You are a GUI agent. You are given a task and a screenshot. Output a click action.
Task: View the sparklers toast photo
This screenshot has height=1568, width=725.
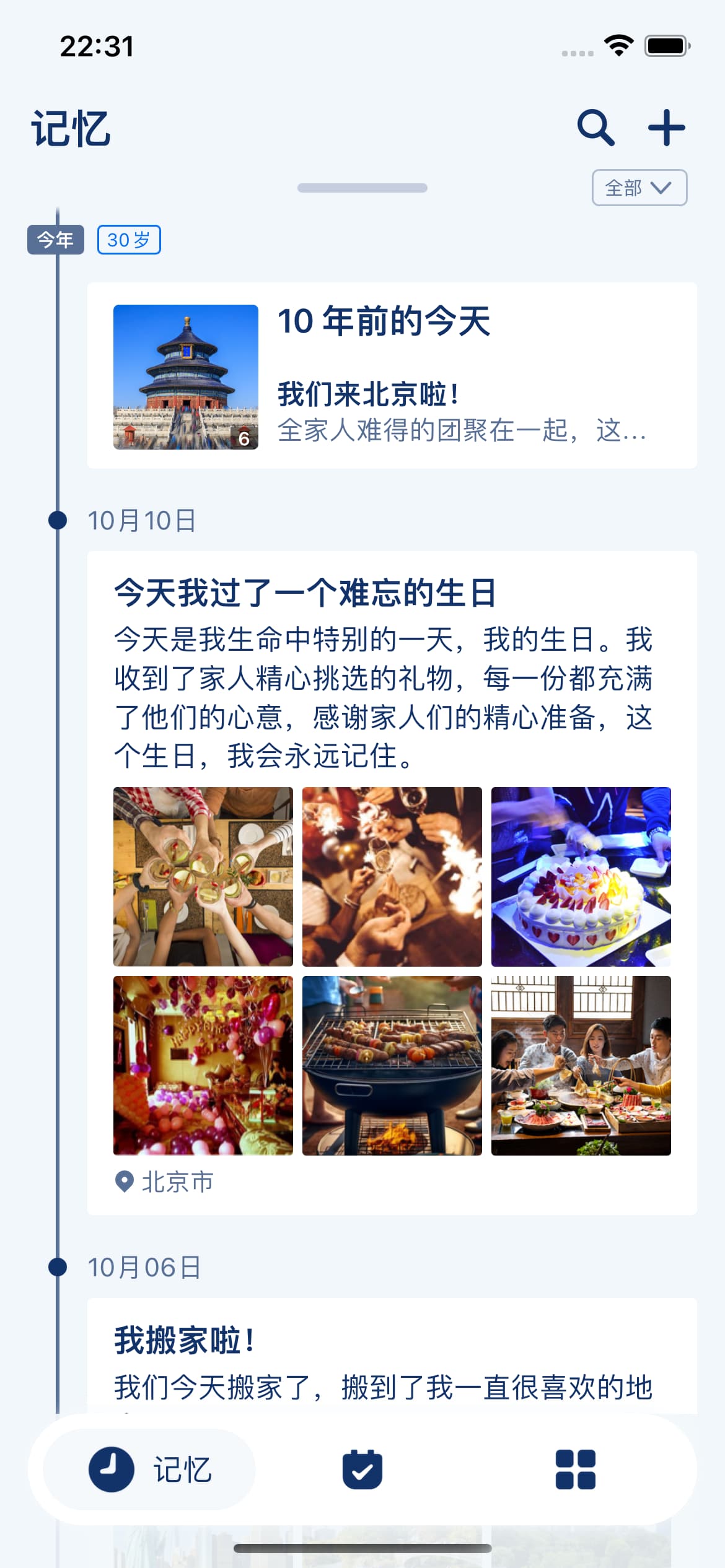392,876
